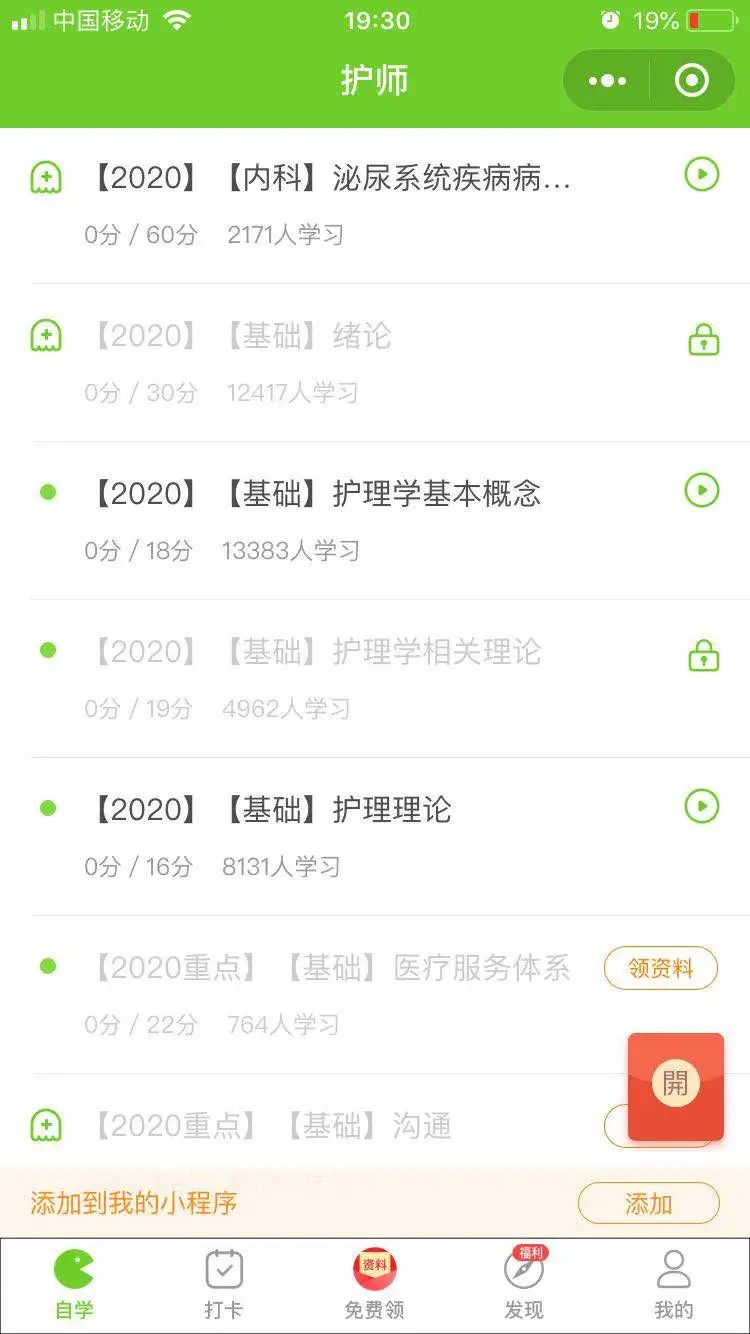This screenshot has width=750, height=1334.
Task: Go to the 发现 tab
Action: (x=524, y=1284)
